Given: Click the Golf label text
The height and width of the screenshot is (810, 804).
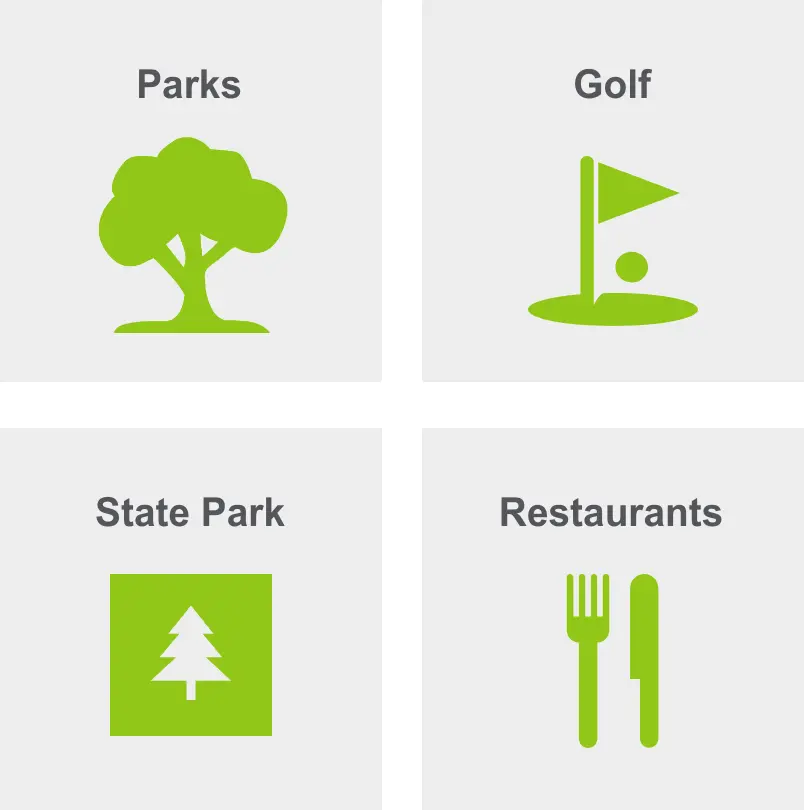Looking at the screenshot, I should 612,85.
